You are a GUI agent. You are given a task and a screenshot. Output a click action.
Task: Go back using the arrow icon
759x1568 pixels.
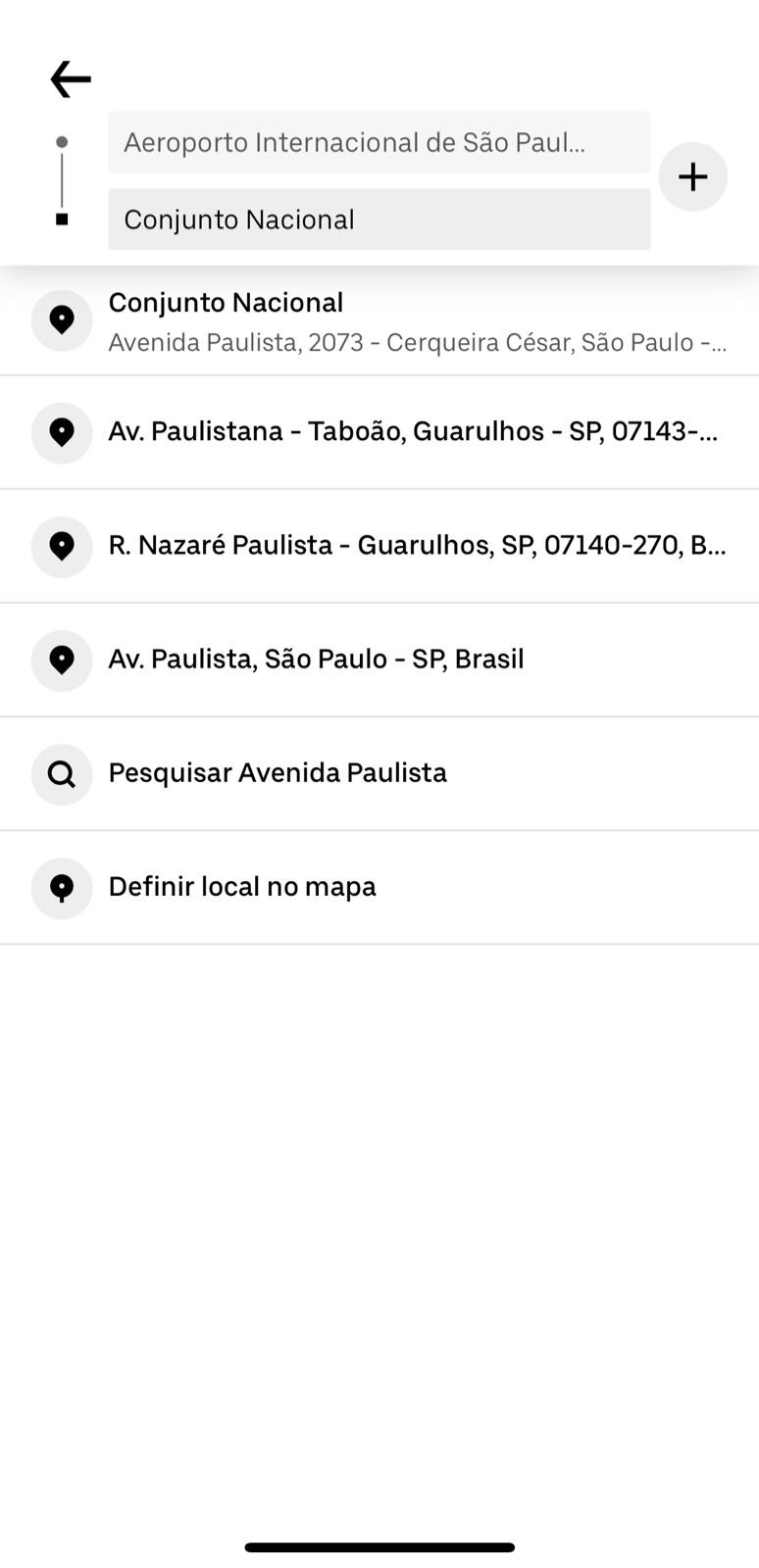71,79
